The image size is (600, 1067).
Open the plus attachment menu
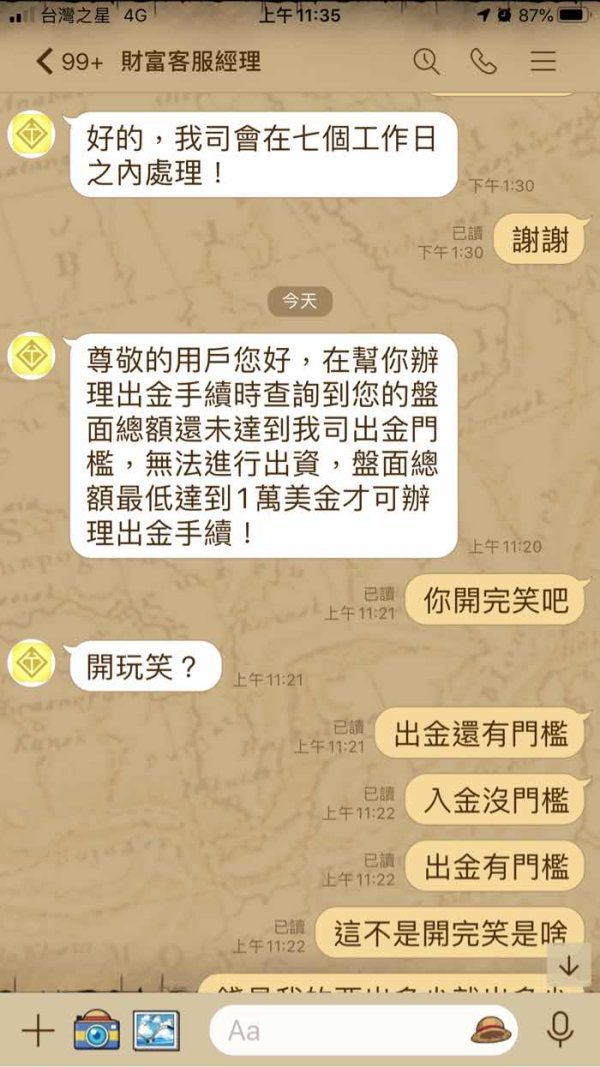pyautogui.click(x=38, y=1031)
